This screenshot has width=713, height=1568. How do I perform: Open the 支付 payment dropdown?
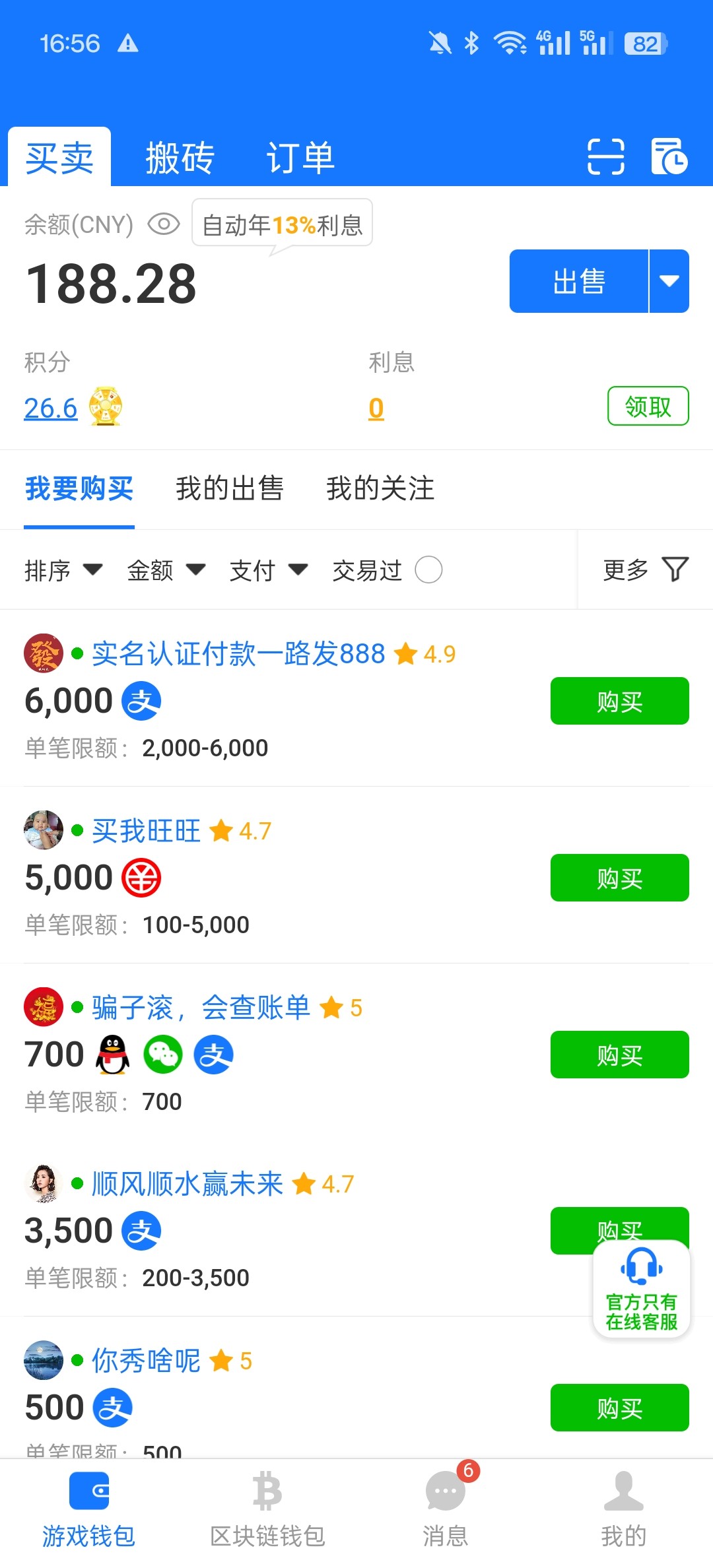(x=269, y=570)
